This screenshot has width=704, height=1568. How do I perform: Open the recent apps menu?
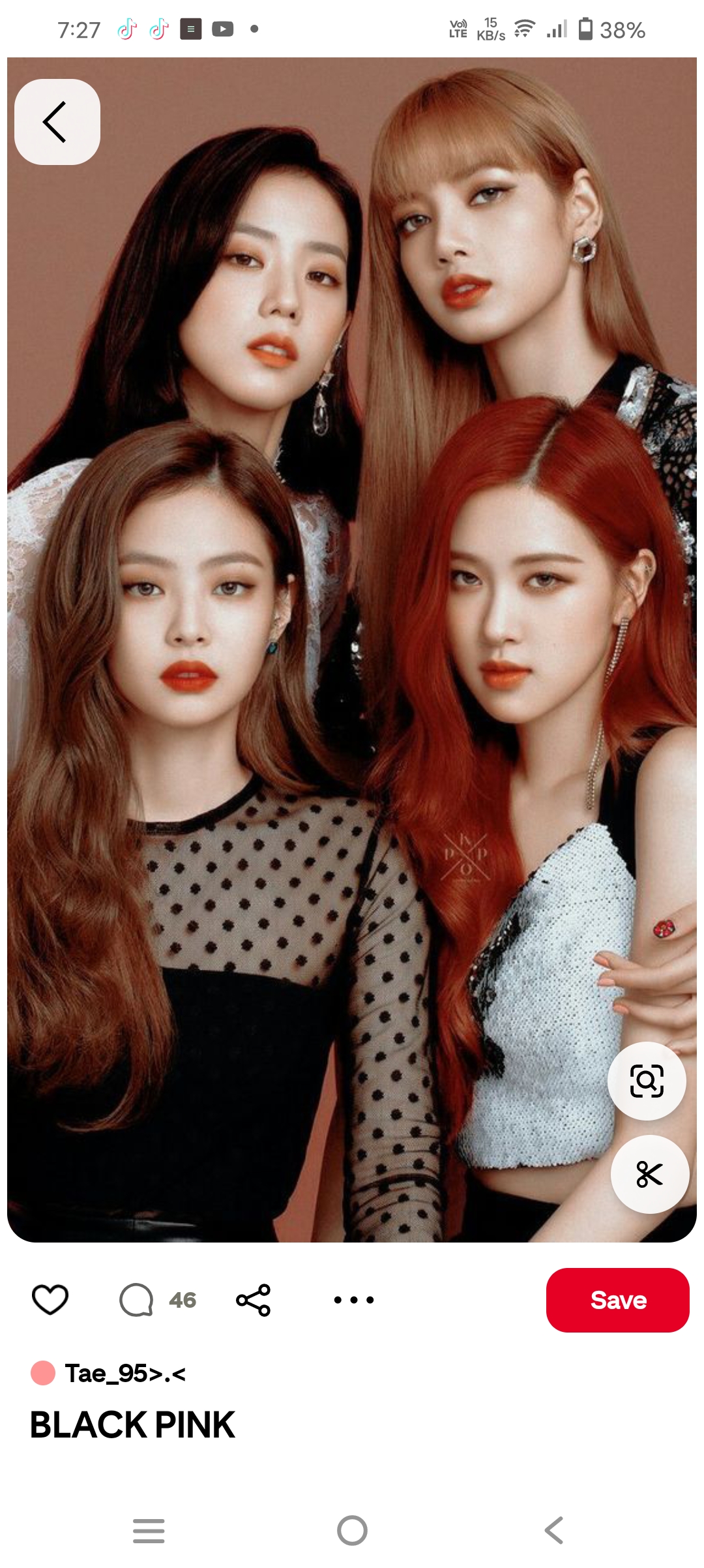(x=149, y=1530)
